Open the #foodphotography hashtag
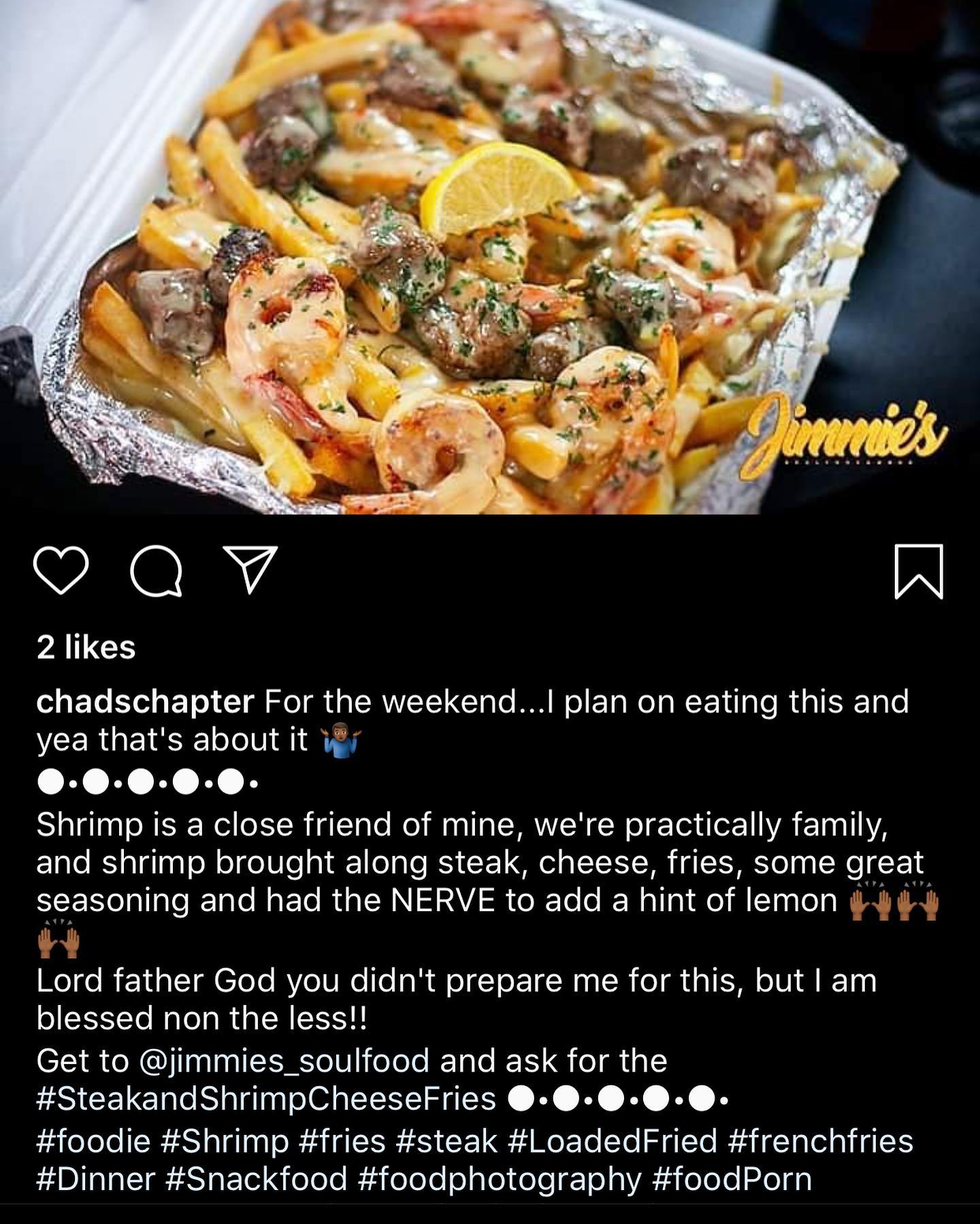980x1224 pixels. [x=499, y=1179]
